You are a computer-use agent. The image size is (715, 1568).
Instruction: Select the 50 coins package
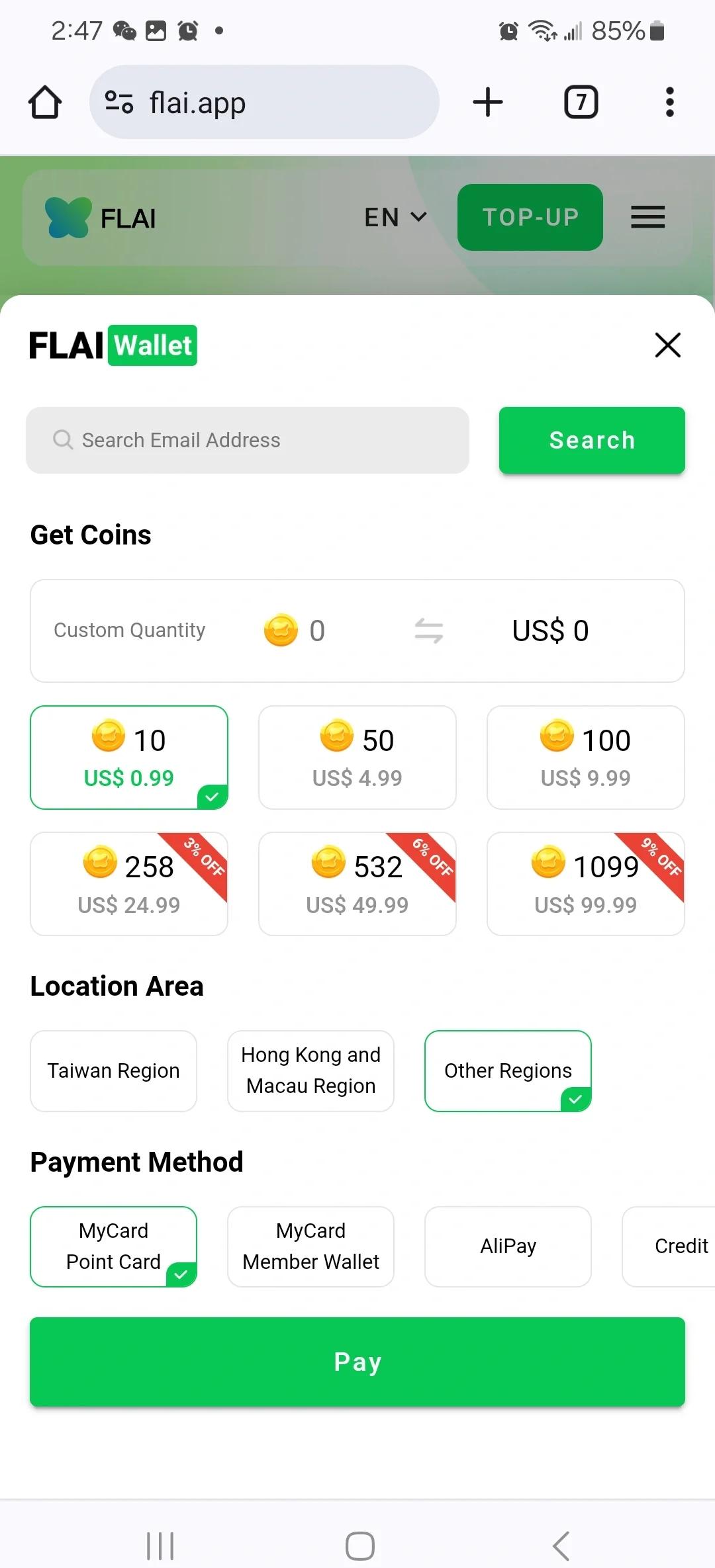coord(357,757)
